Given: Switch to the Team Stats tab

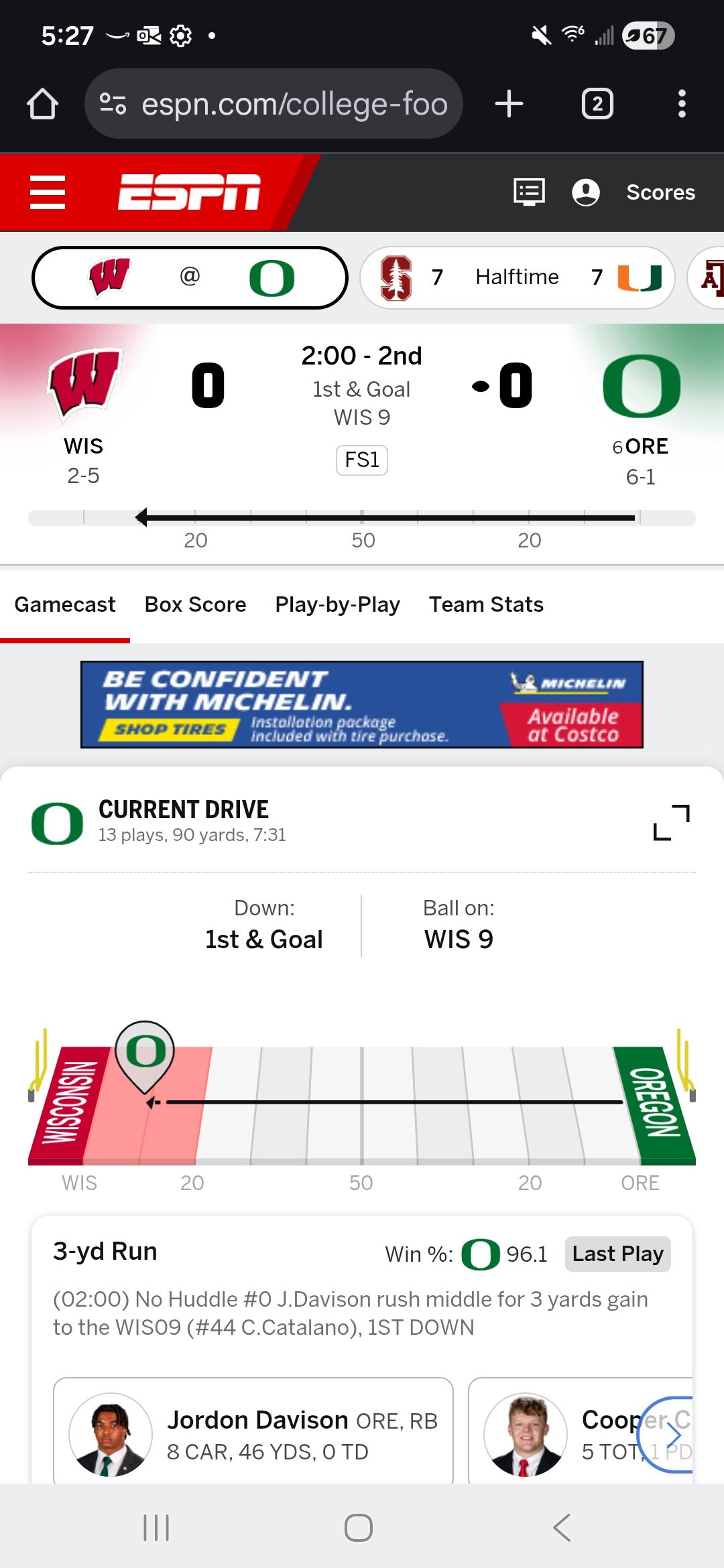Looking at the screenshot, I should pos(486,604).
